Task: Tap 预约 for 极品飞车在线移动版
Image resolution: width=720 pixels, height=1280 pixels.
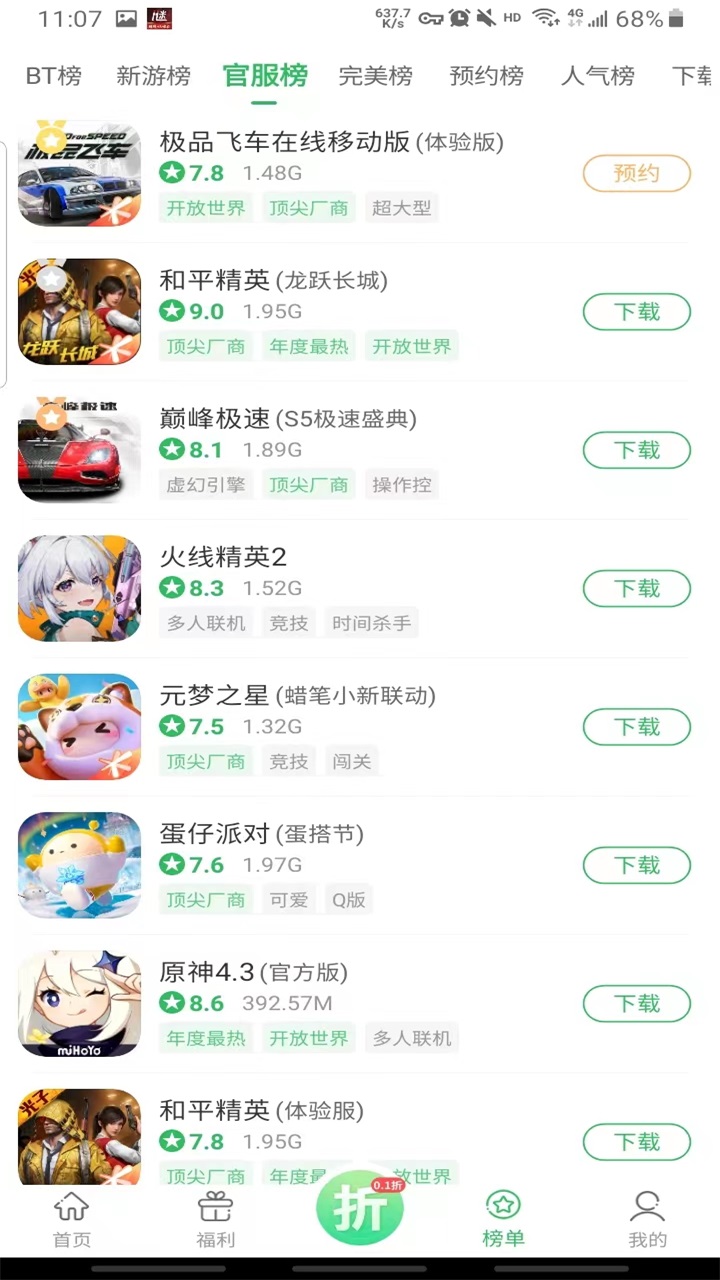Action: tap(636, 174)
